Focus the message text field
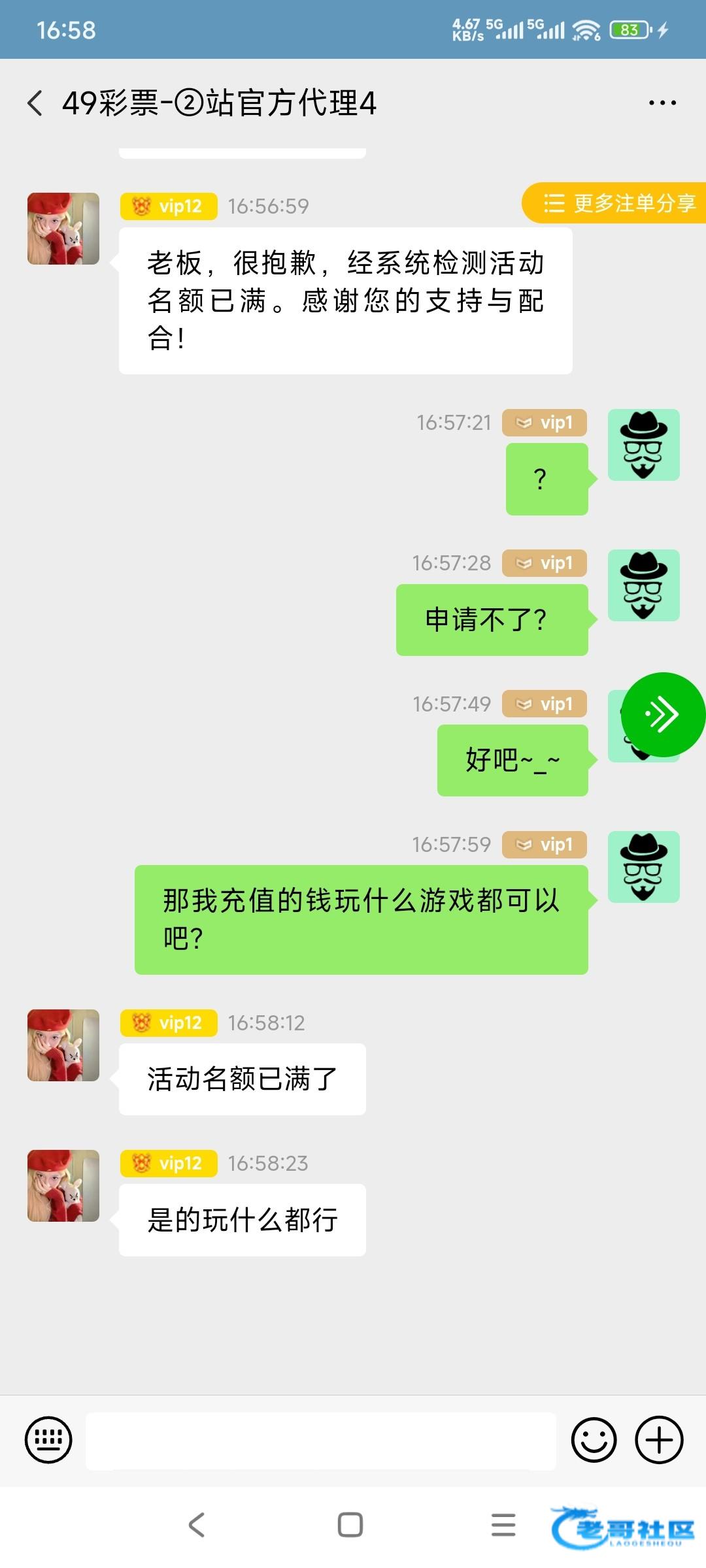This screenshot has height=1568, width=706. point(320,1441)
